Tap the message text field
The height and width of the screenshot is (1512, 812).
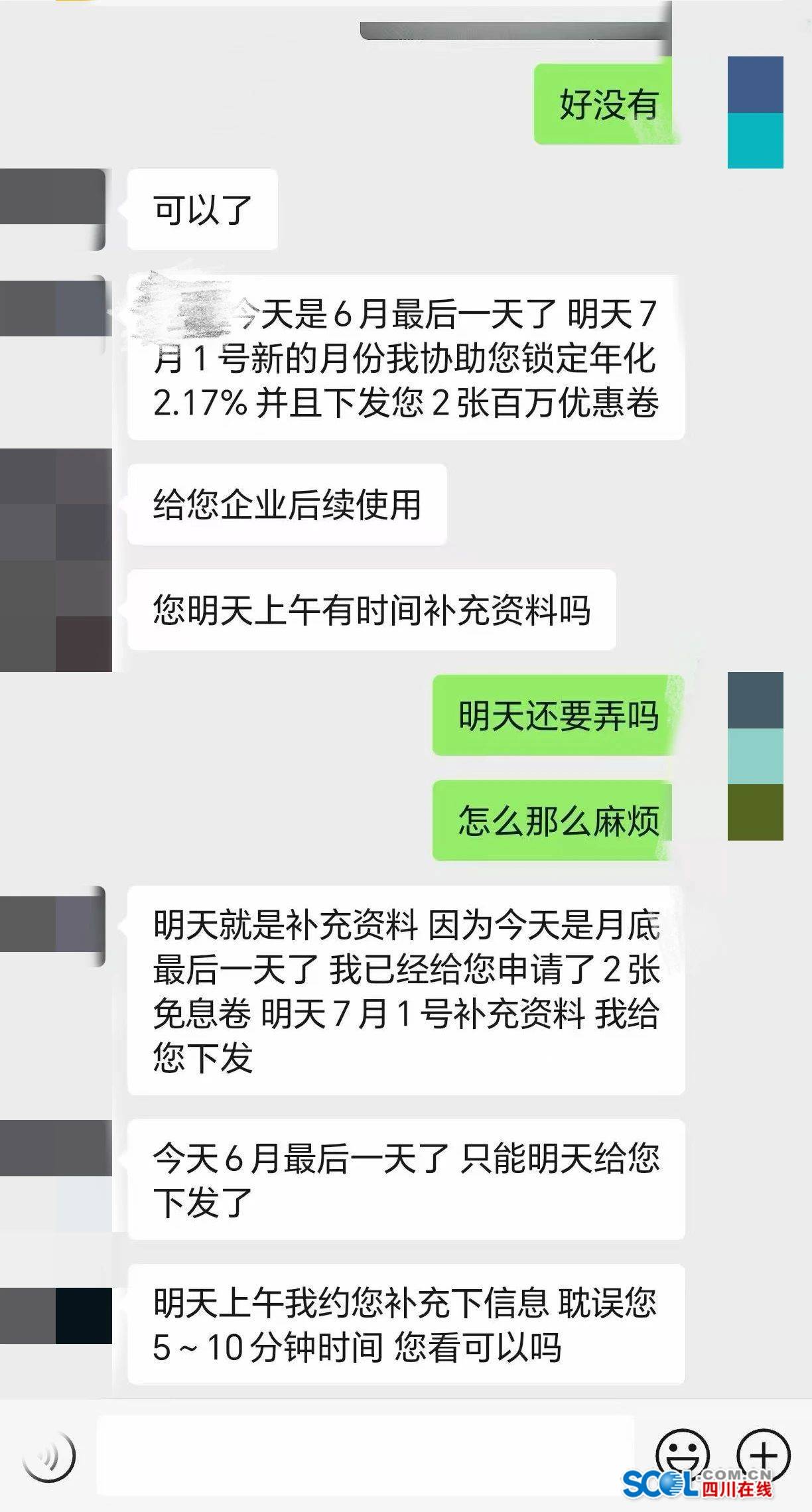(x=365, y=1455)
